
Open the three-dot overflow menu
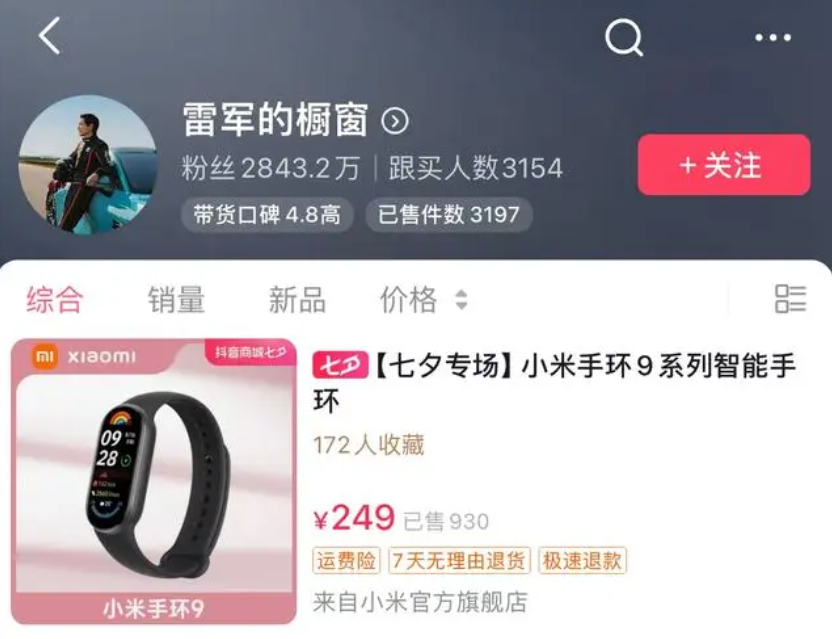pyautogui.click(x=772, y=38)
